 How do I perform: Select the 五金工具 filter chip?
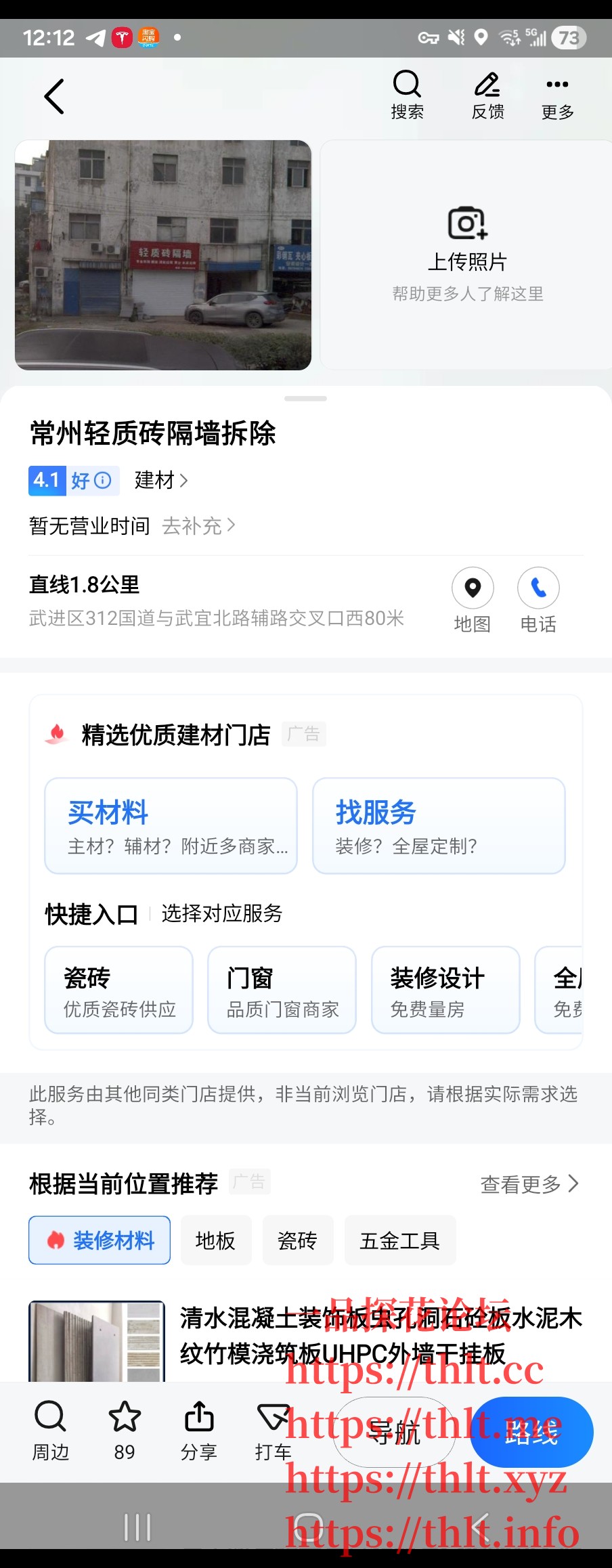[x=399, y=1240]
